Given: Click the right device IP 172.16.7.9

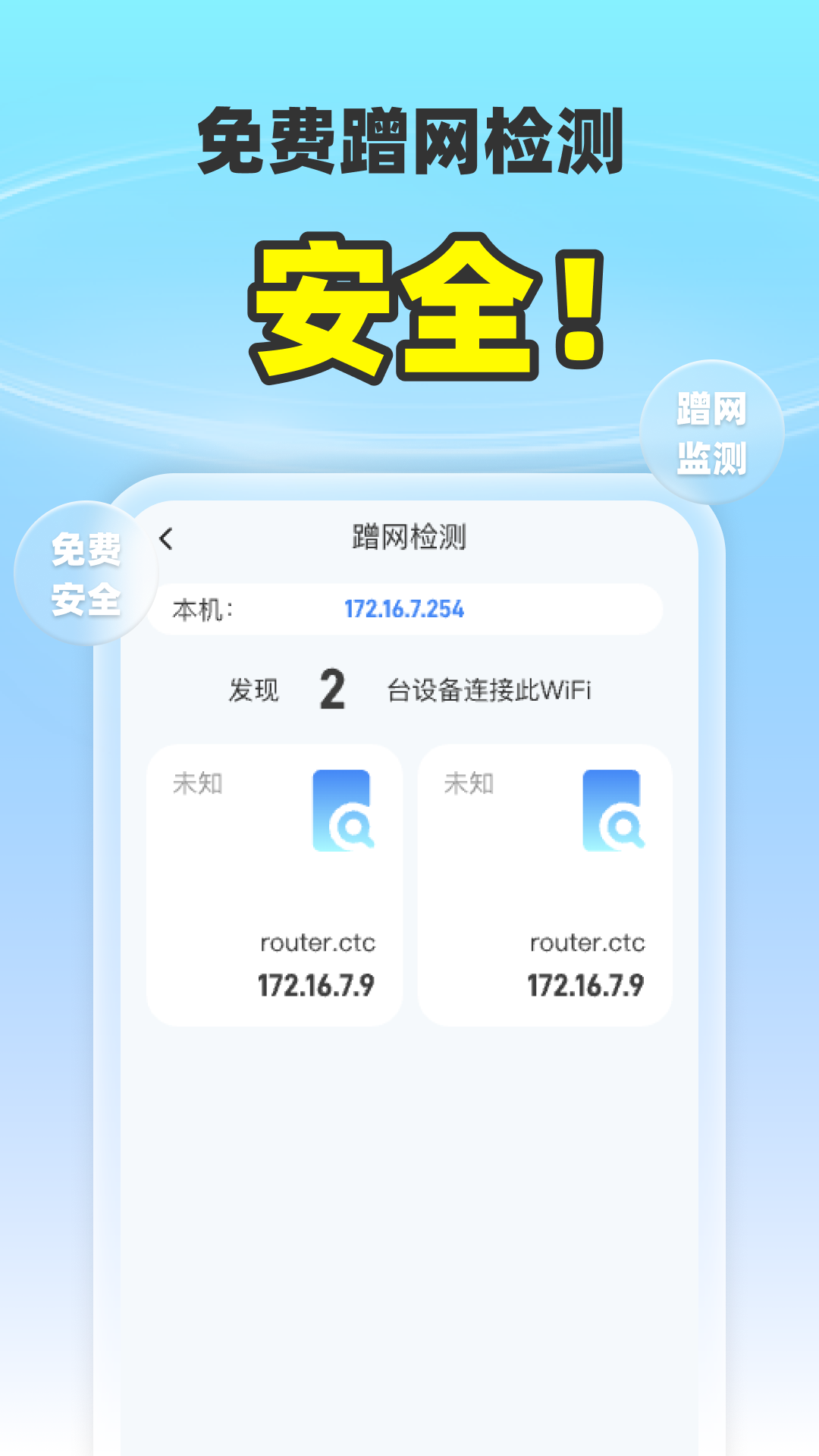Looking at the screenshot, I should (x=588, y=984).
